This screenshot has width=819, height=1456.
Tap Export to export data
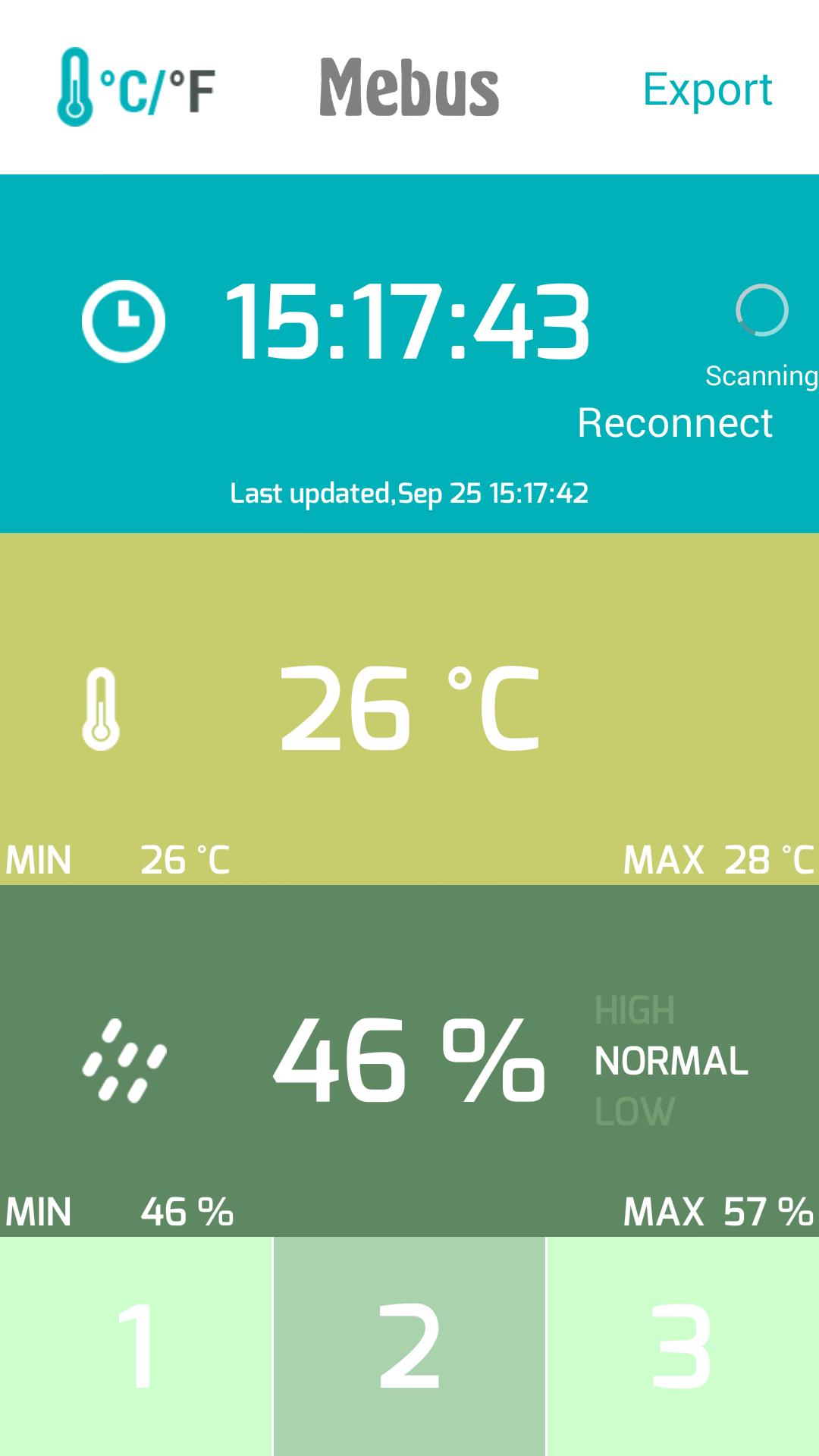pyautogui.click(x=707, y=91)
